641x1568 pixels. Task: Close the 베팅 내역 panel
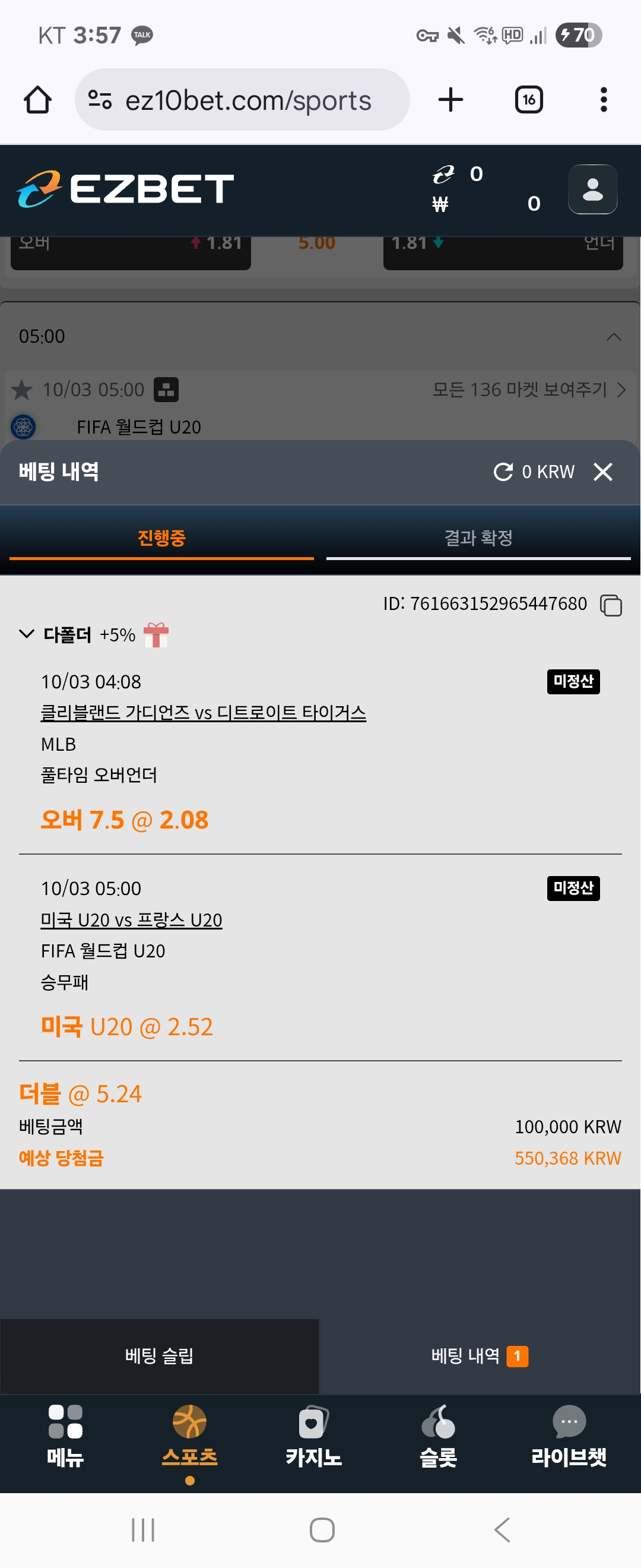pos(602,472)
